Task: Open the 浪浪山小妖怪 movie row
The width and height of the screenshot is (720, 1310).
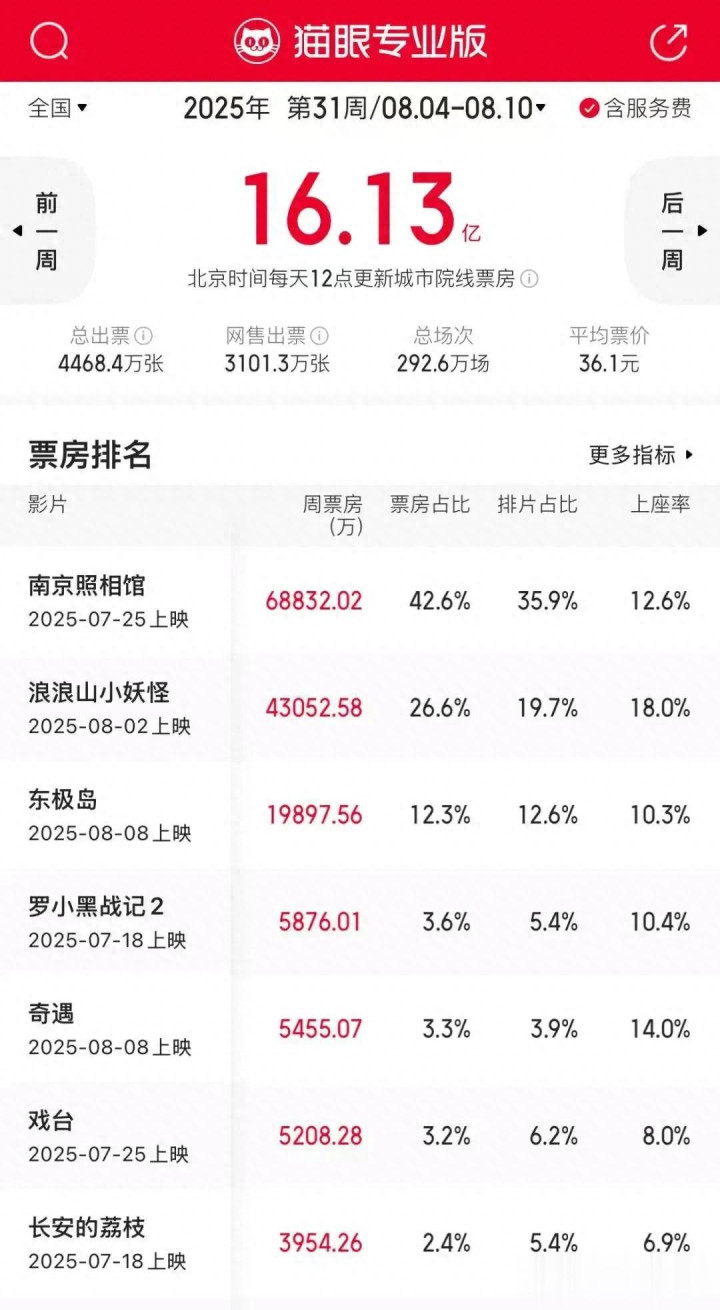Action: pos(360,708)
